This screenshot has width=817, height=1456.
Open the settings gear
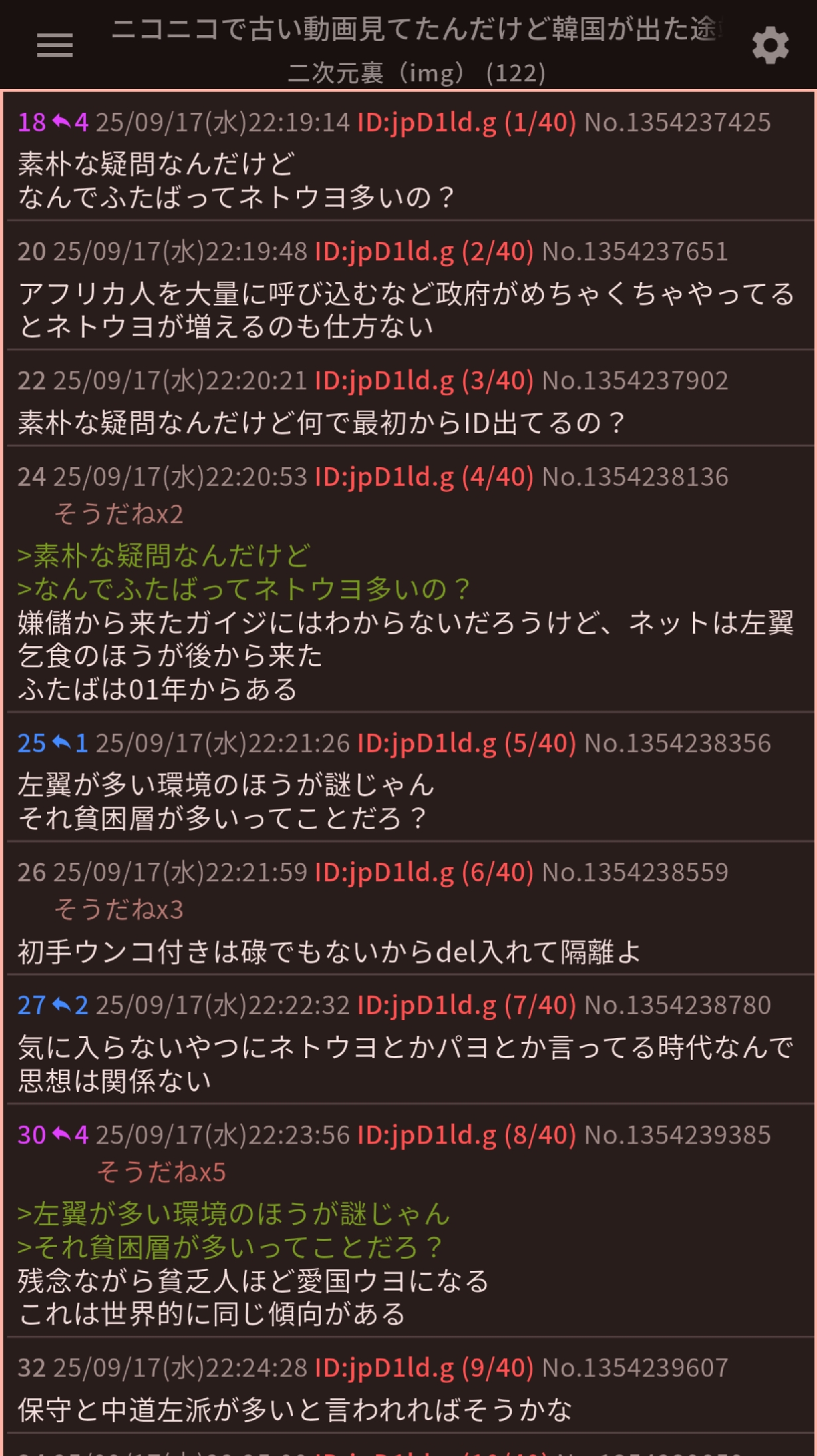(x=770, y=46)
